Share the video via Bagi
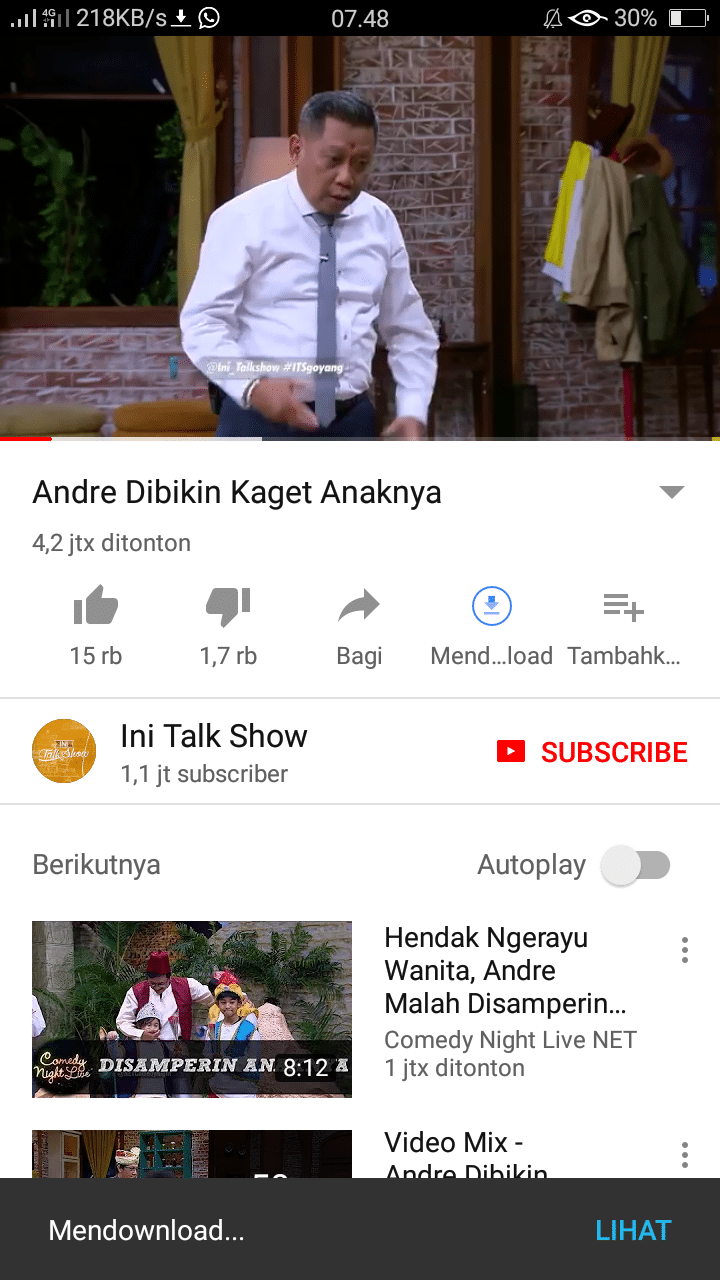The image size is (720, 1280). 359,608
